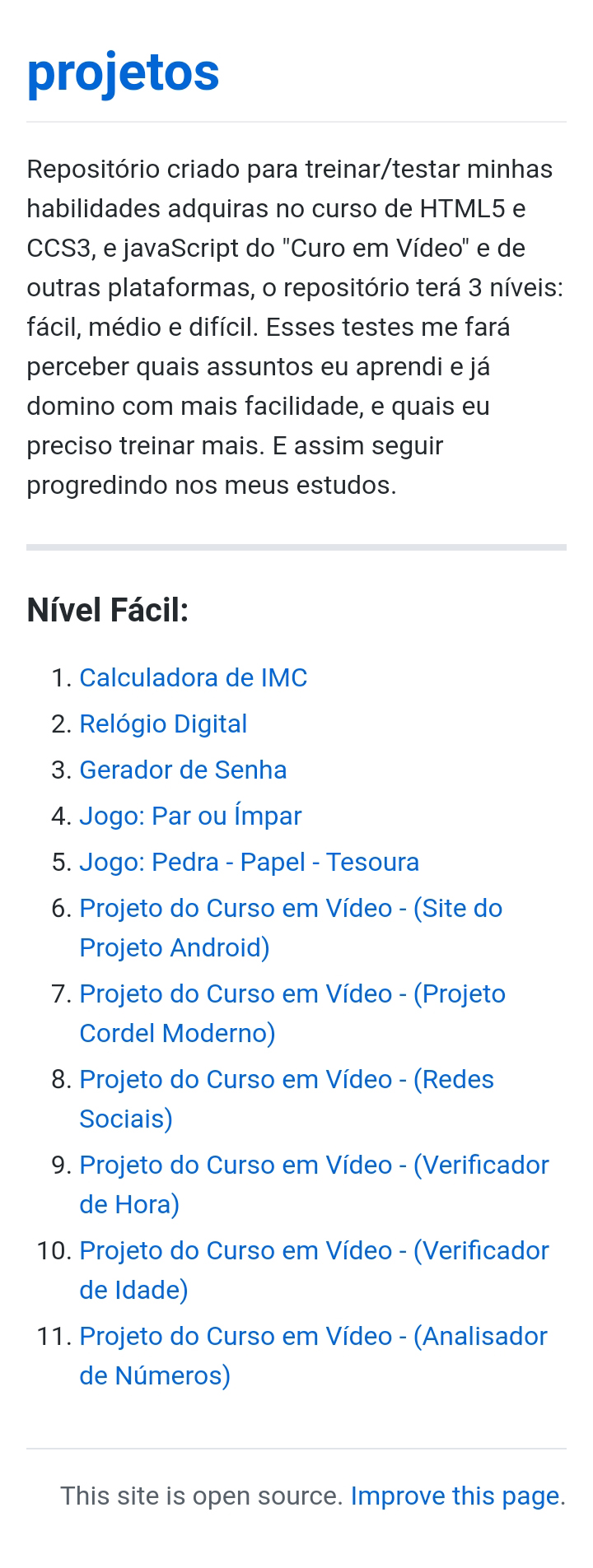Image resolution: width=593 pixels, height=1568 pixels.
Task: Open the Redes Sociais project
Action: [x=287, y=1079]
